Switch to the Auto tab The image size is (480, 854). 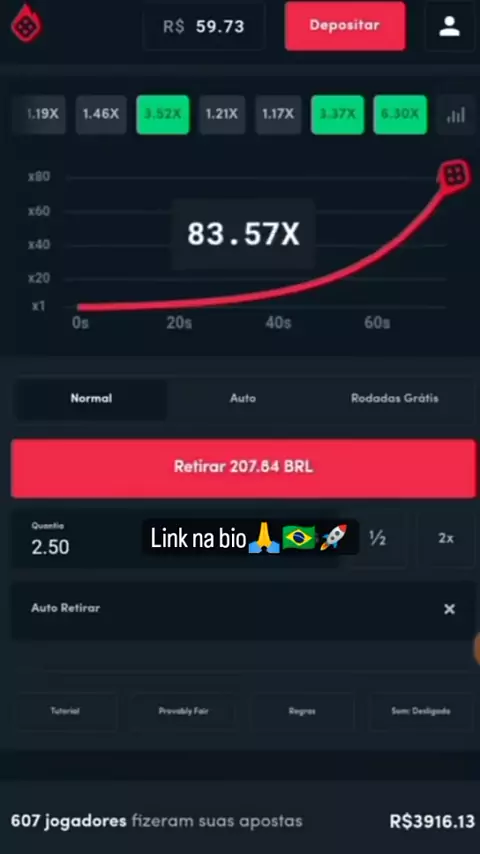243,399
